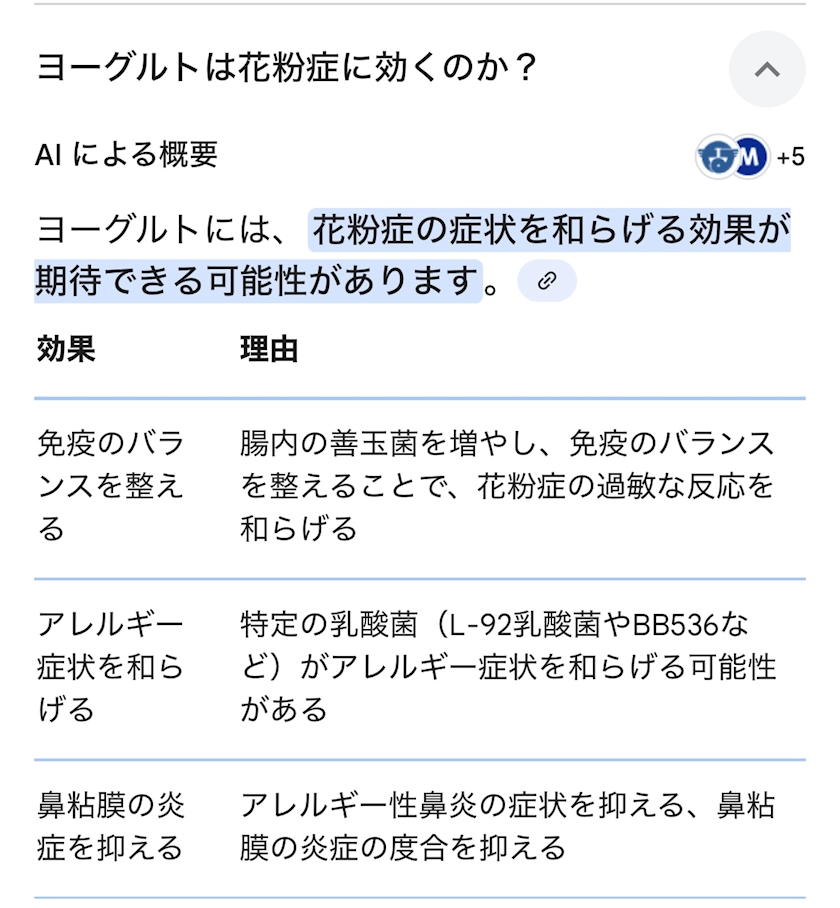The image size is (840, 908).
Task: Collapse the ヨーグルトは花粉症に効くのか question
Action: click(x=766, y=69)
